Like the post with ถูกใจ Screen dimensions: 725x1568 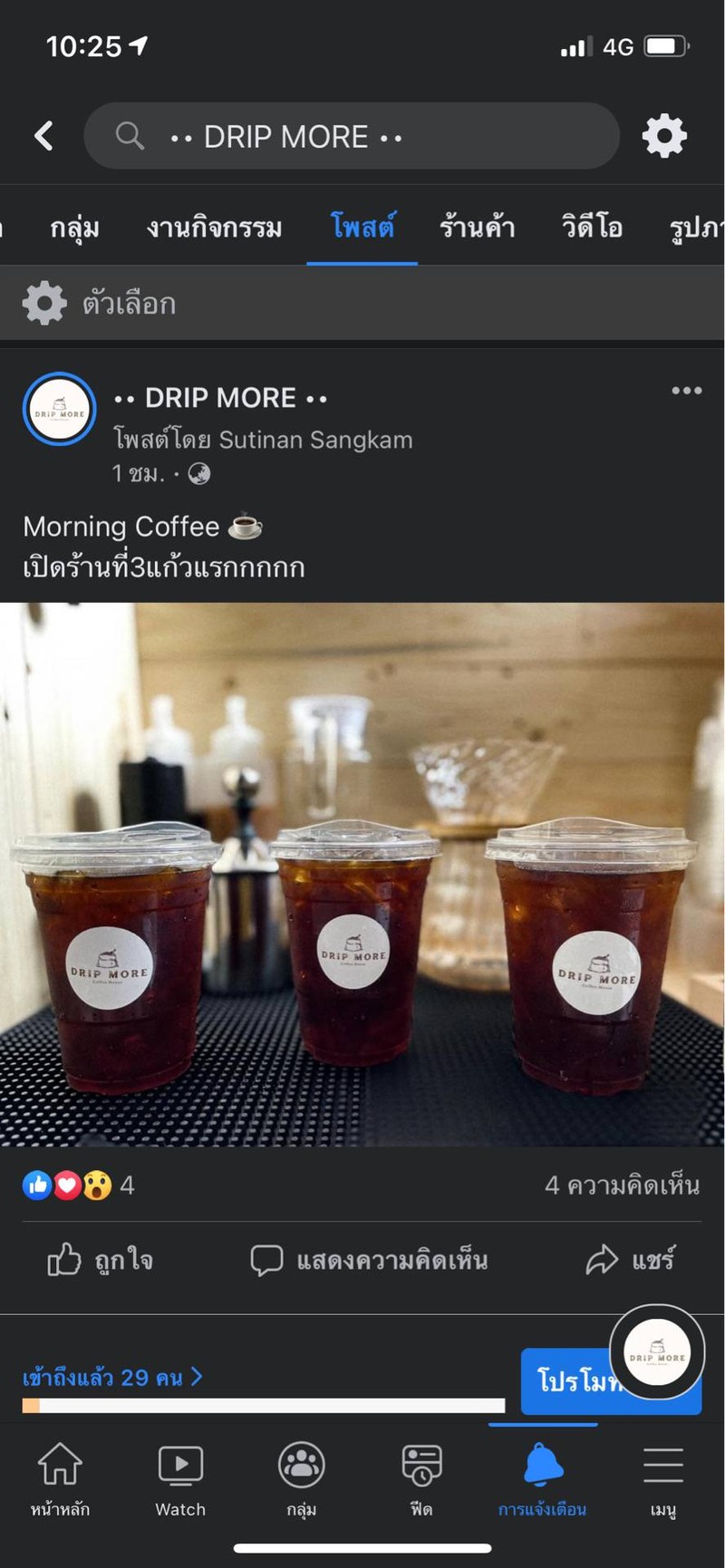pyautogui.click(x=100, y=1260)
